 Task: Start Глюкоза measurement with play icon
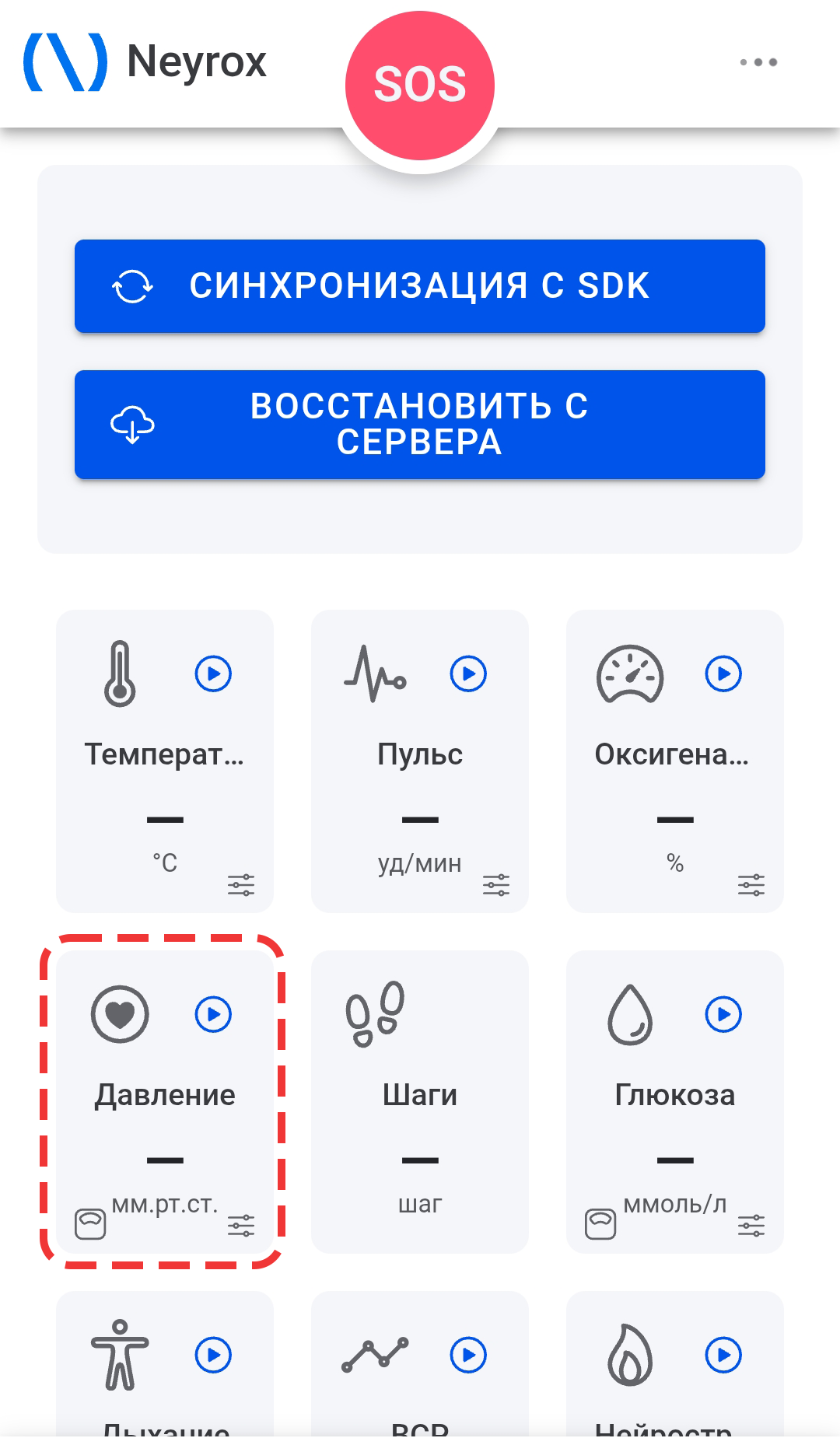(723, 1014)
